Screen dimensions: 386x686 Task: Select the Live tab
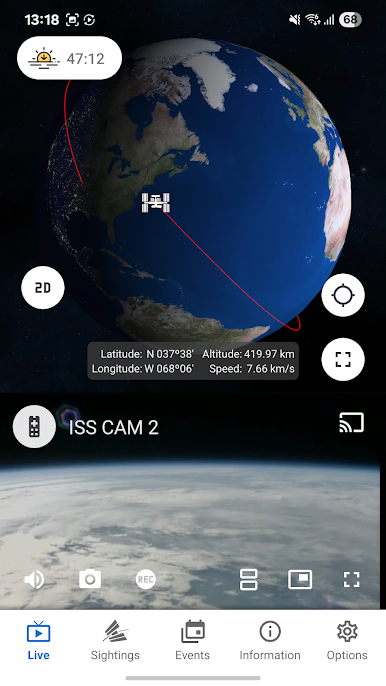point(39,641)
